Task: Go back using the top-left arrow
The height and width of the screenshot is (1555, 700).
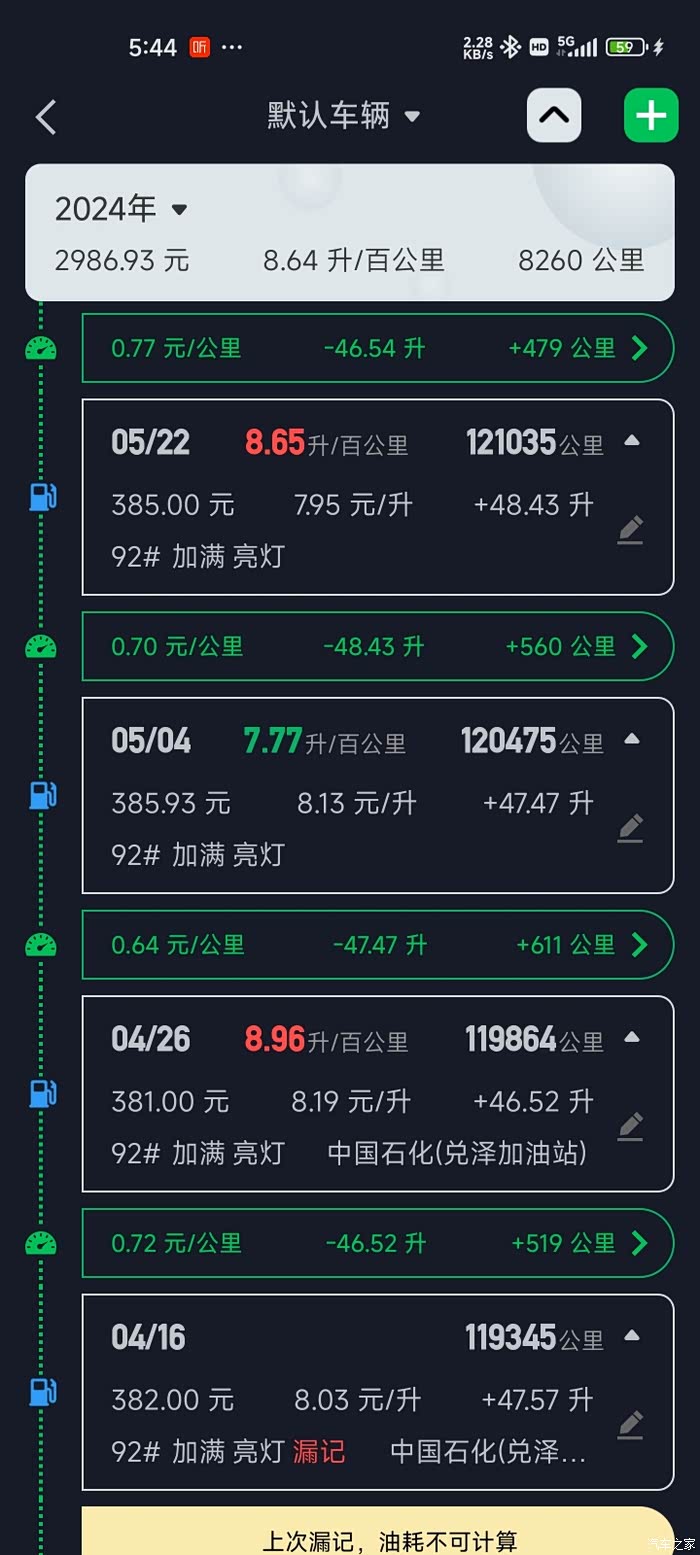Action: (46, 117)
